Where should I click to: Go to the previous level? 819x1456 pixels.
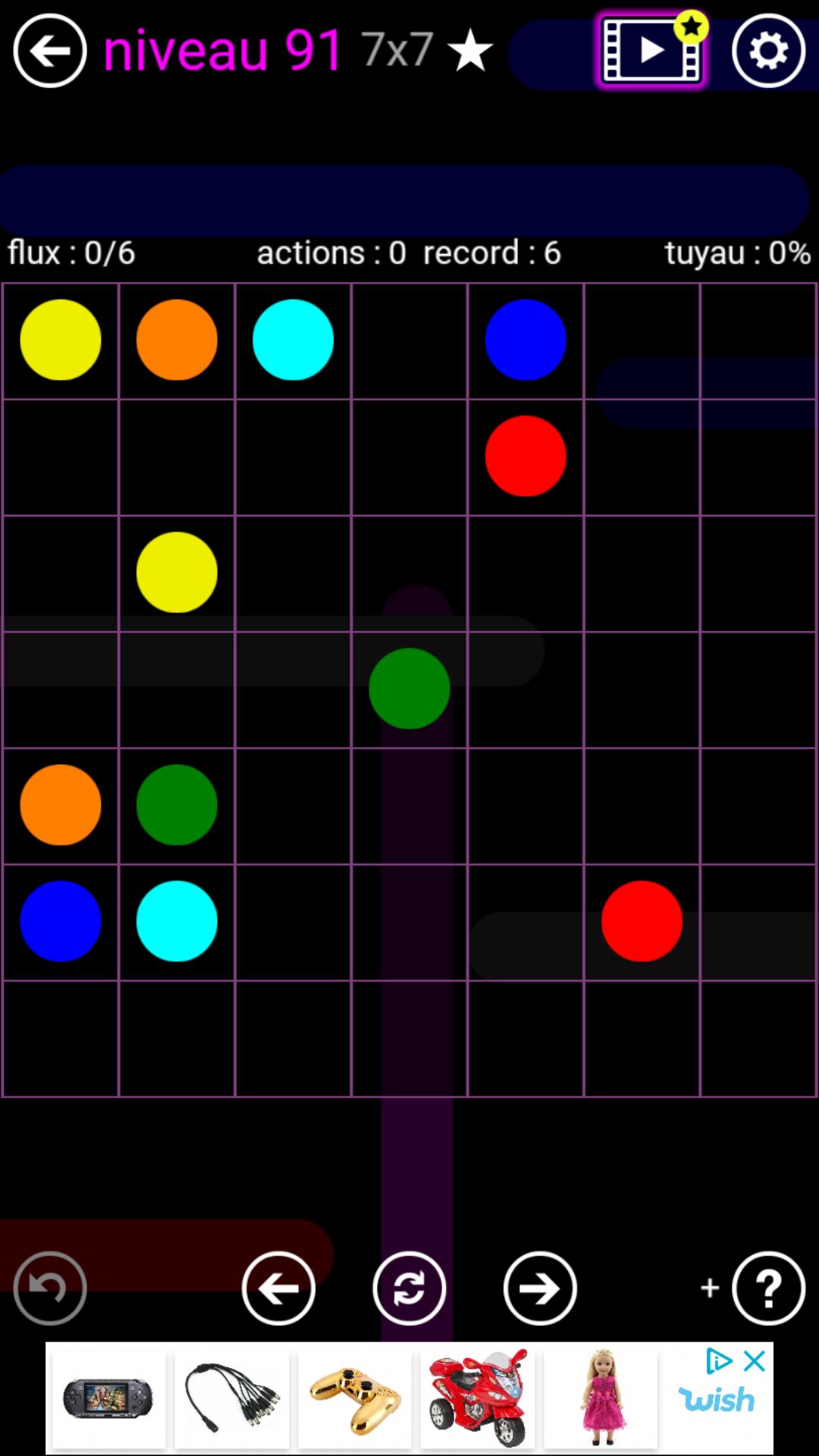pos(278,1288)
